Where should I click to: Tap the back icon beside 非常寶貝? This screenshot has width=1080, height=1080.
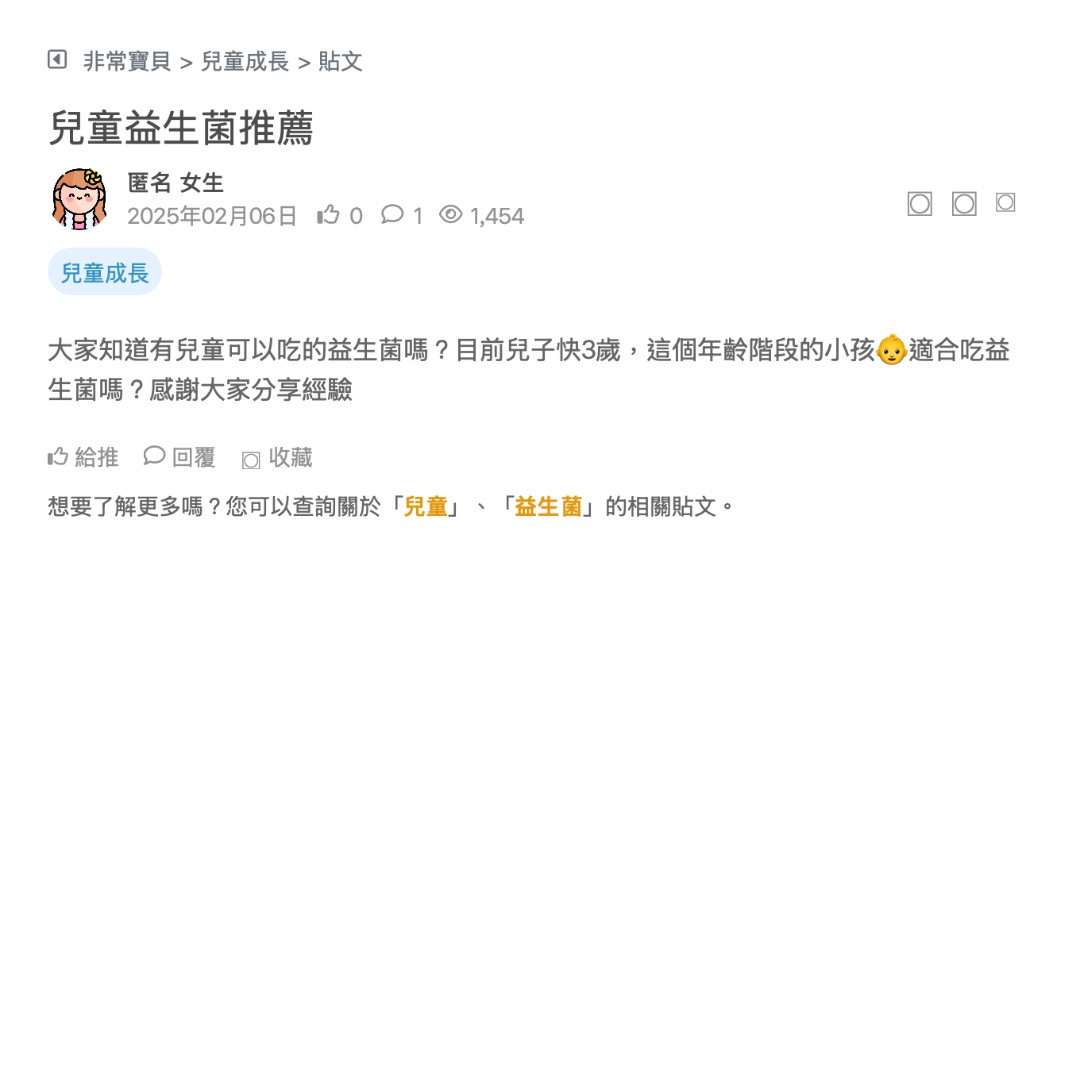[57, 60]
